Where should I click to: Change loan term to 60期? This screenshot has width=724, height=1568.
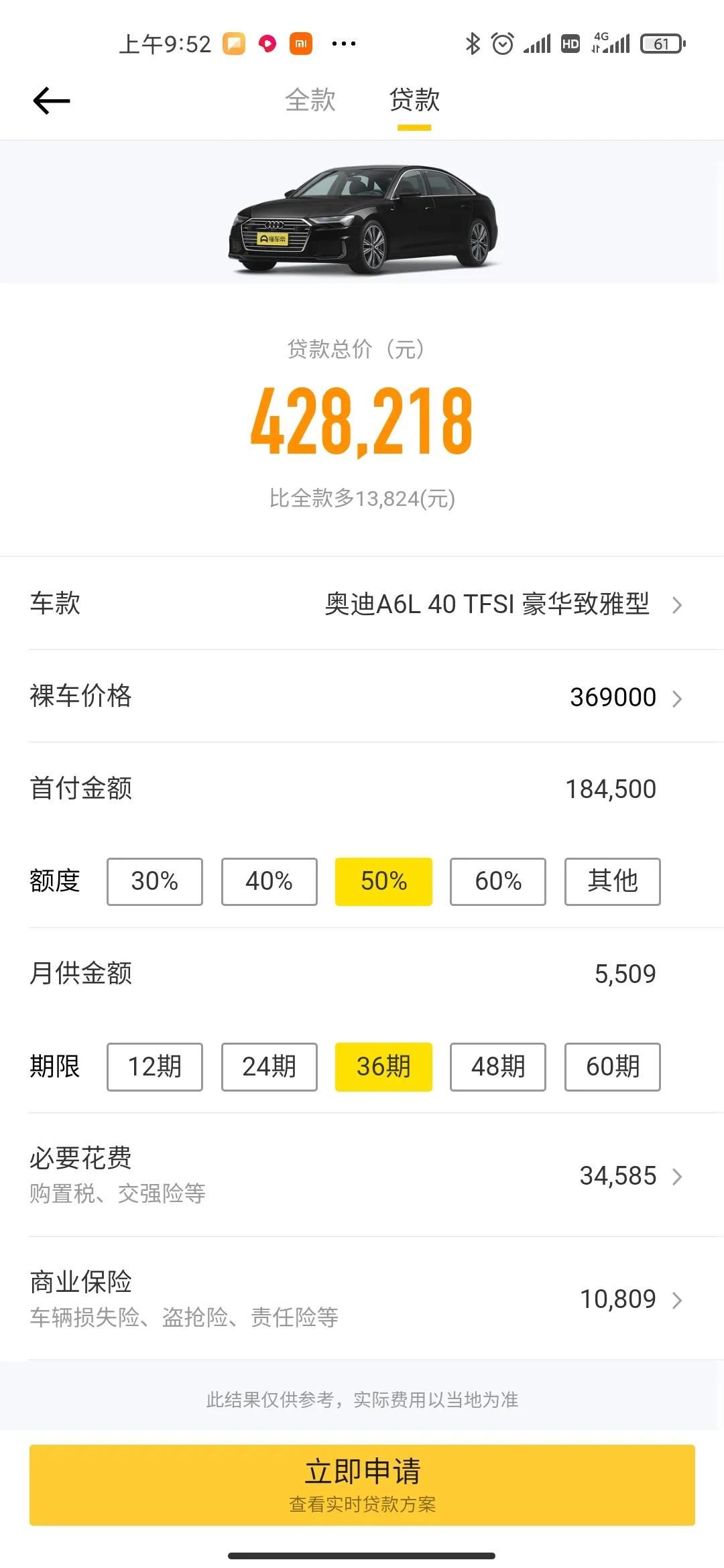click(612, 1067)
